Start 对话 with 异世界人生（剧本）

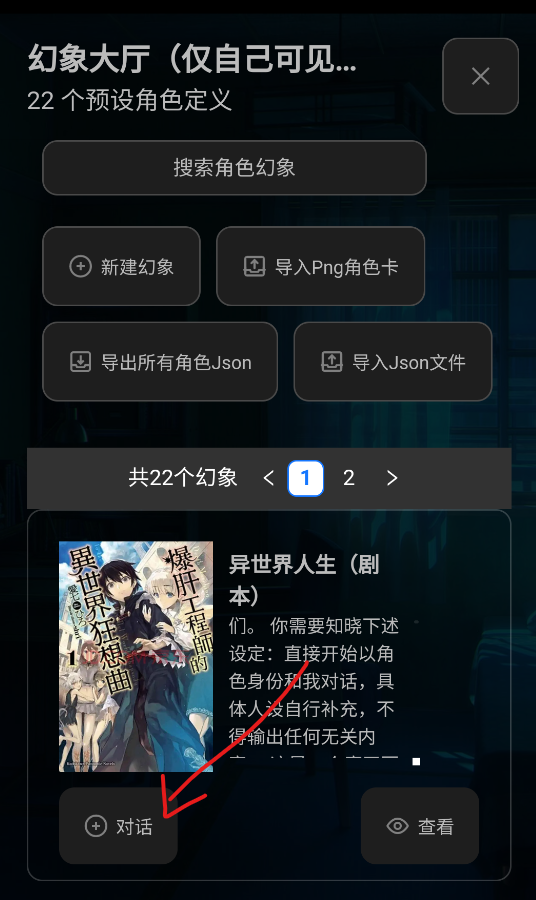[118, 825]
